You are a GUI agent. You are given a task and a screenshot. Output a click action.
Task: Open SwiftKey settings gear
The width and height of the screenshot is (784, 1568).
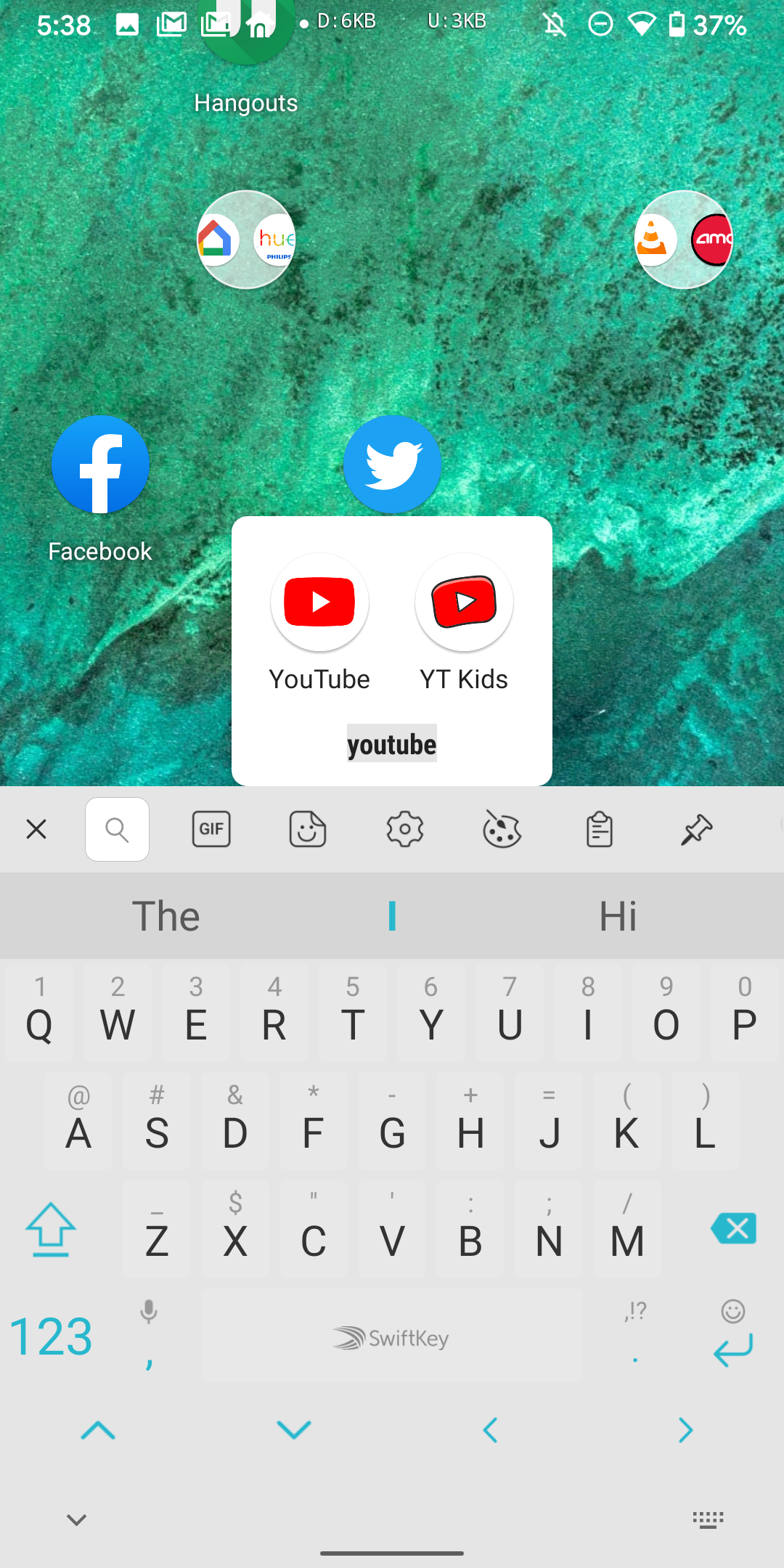[405, 829]
